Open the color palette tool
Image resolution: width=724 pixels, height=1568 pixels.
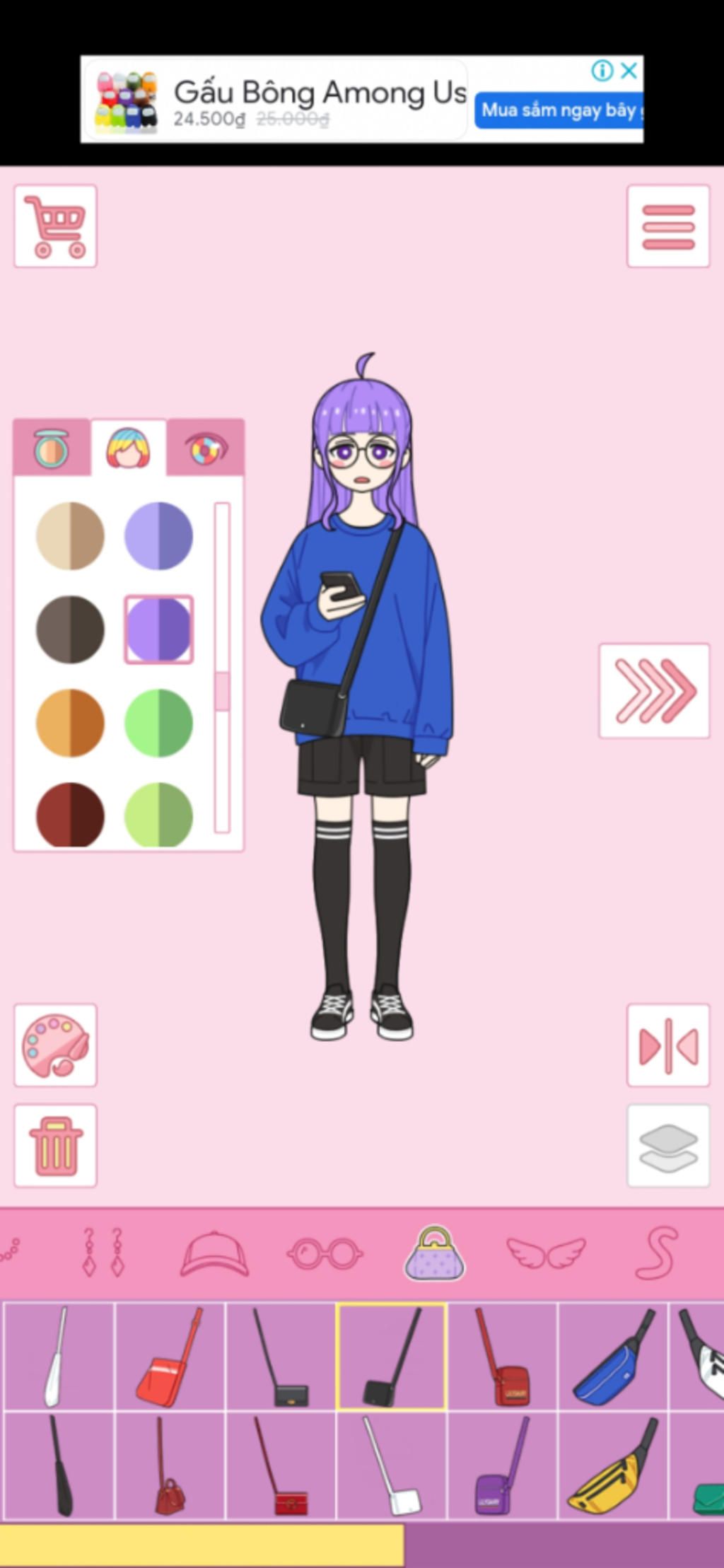55,1045
